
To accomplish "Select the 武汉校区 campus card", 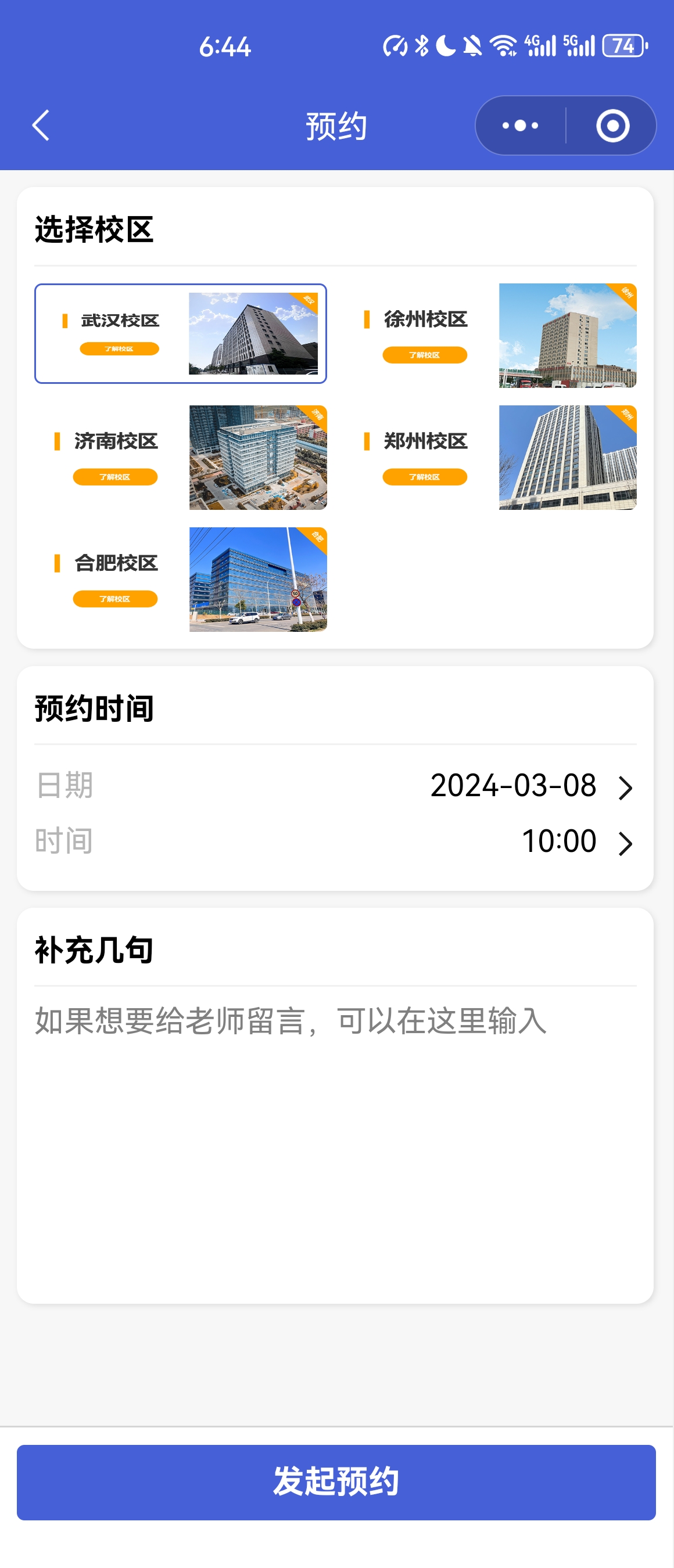I will (180, 333).
